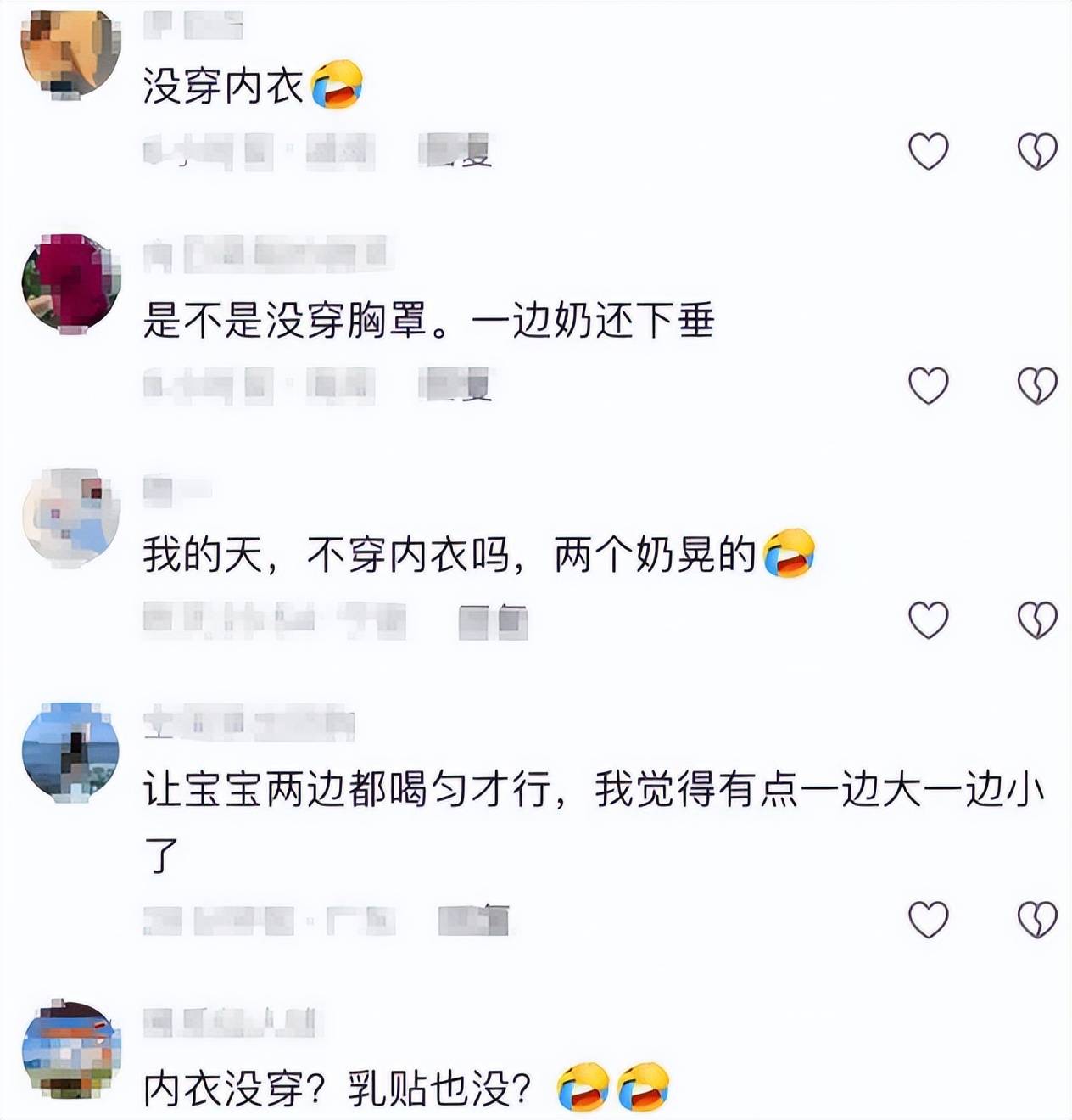Like the comment "没穿内衣"

coord(928,152)
